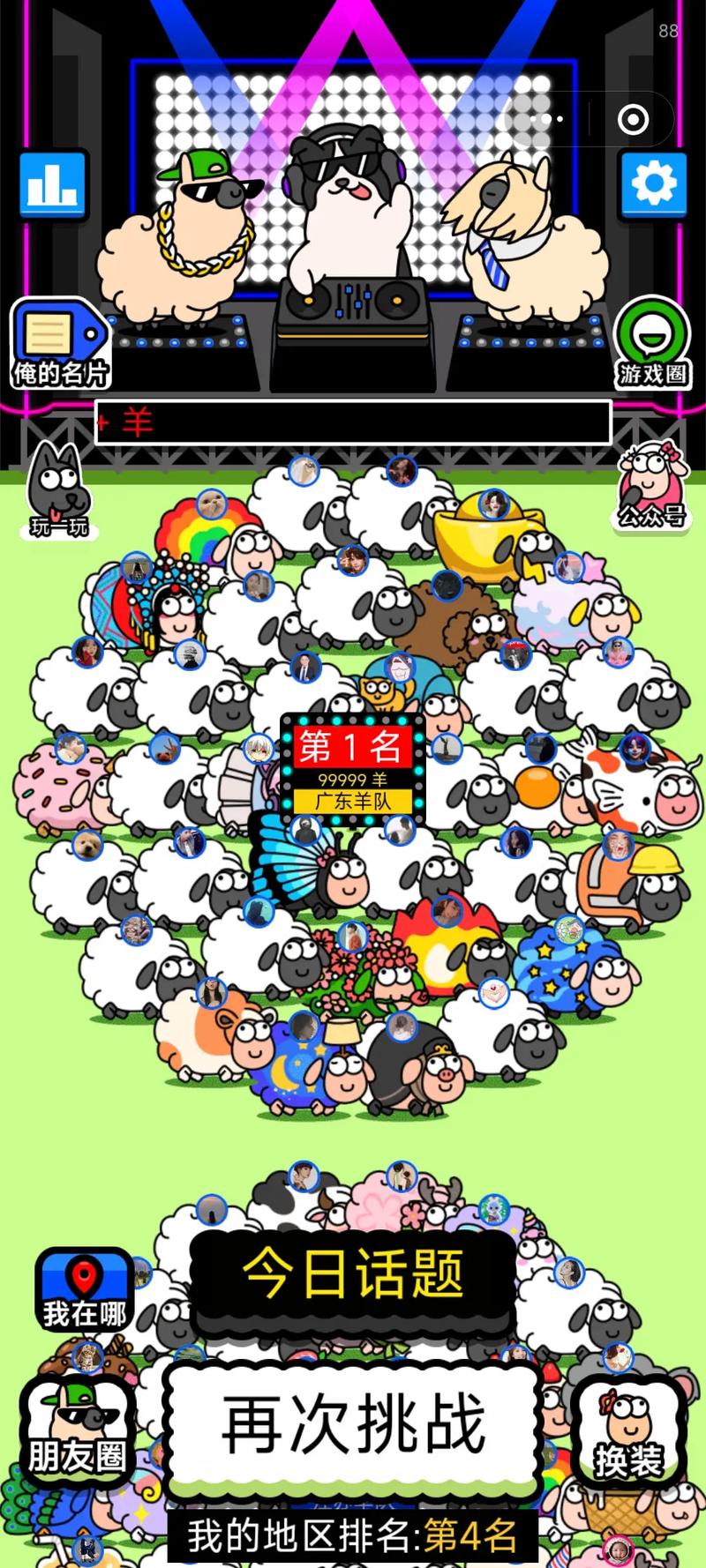Open the 公众号 official account
The height and width of the screenshot is (1568, 706).
651,487
